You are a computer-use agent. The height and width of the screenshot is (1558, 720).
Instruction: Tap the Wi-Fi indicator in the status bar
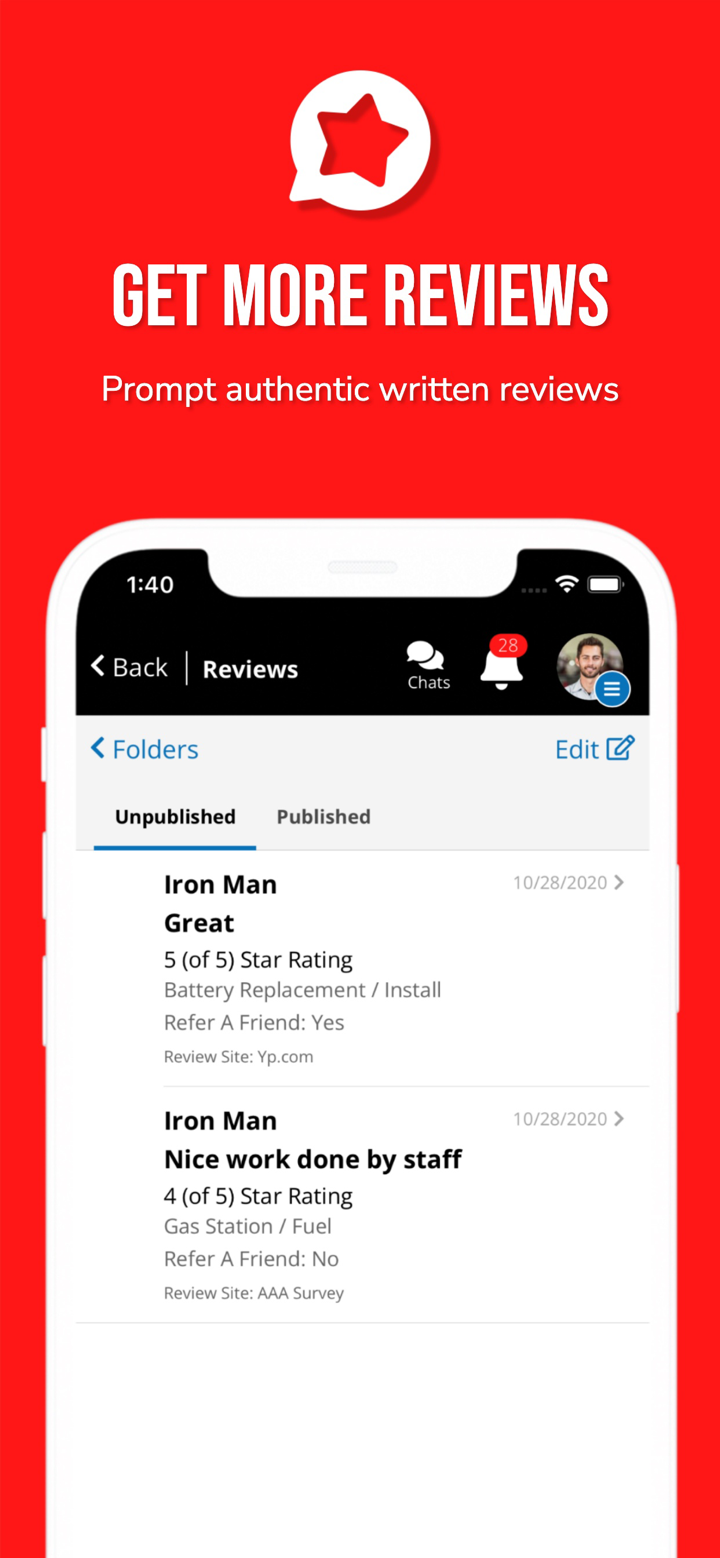tap(567, 582)
